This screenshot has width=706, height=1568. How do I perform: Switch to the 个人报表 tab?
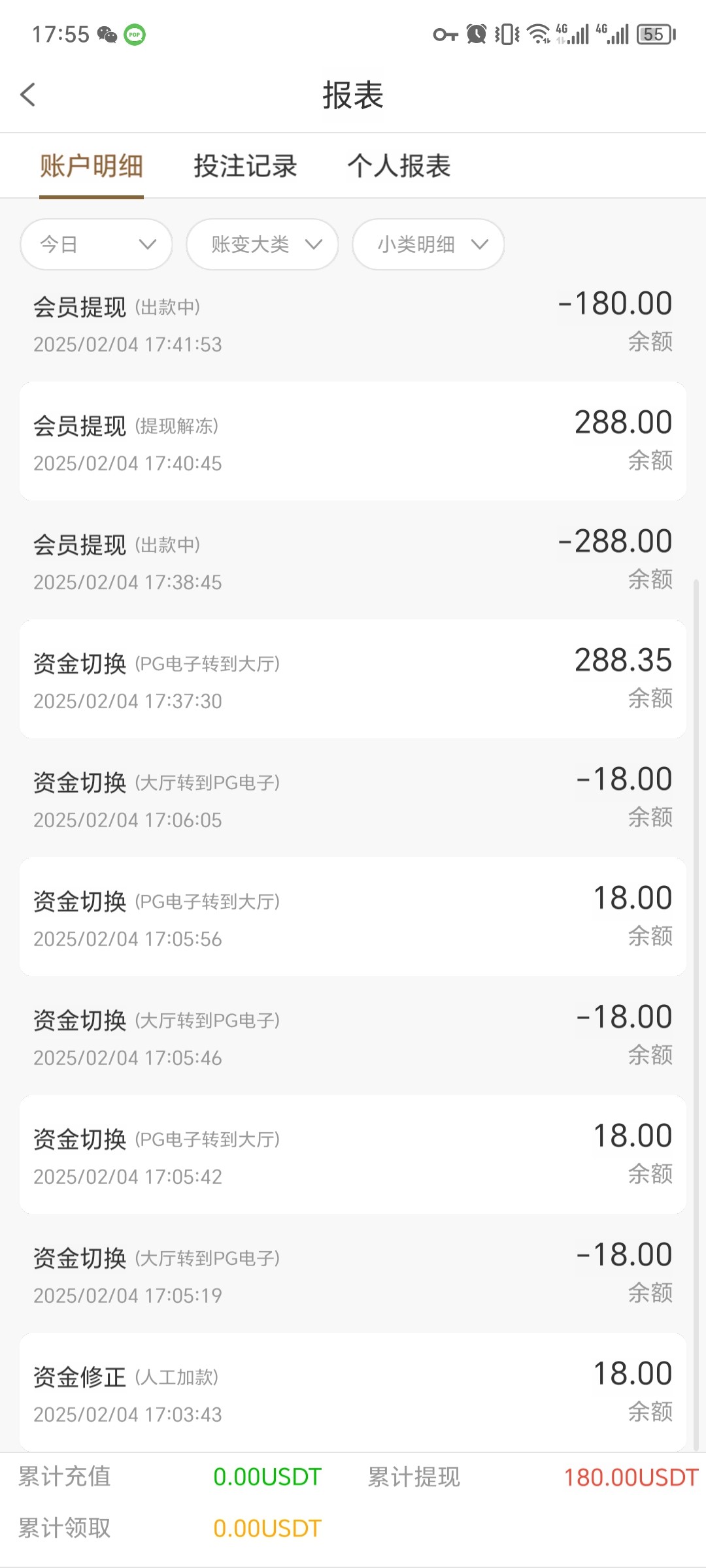(x=399, y=166)
